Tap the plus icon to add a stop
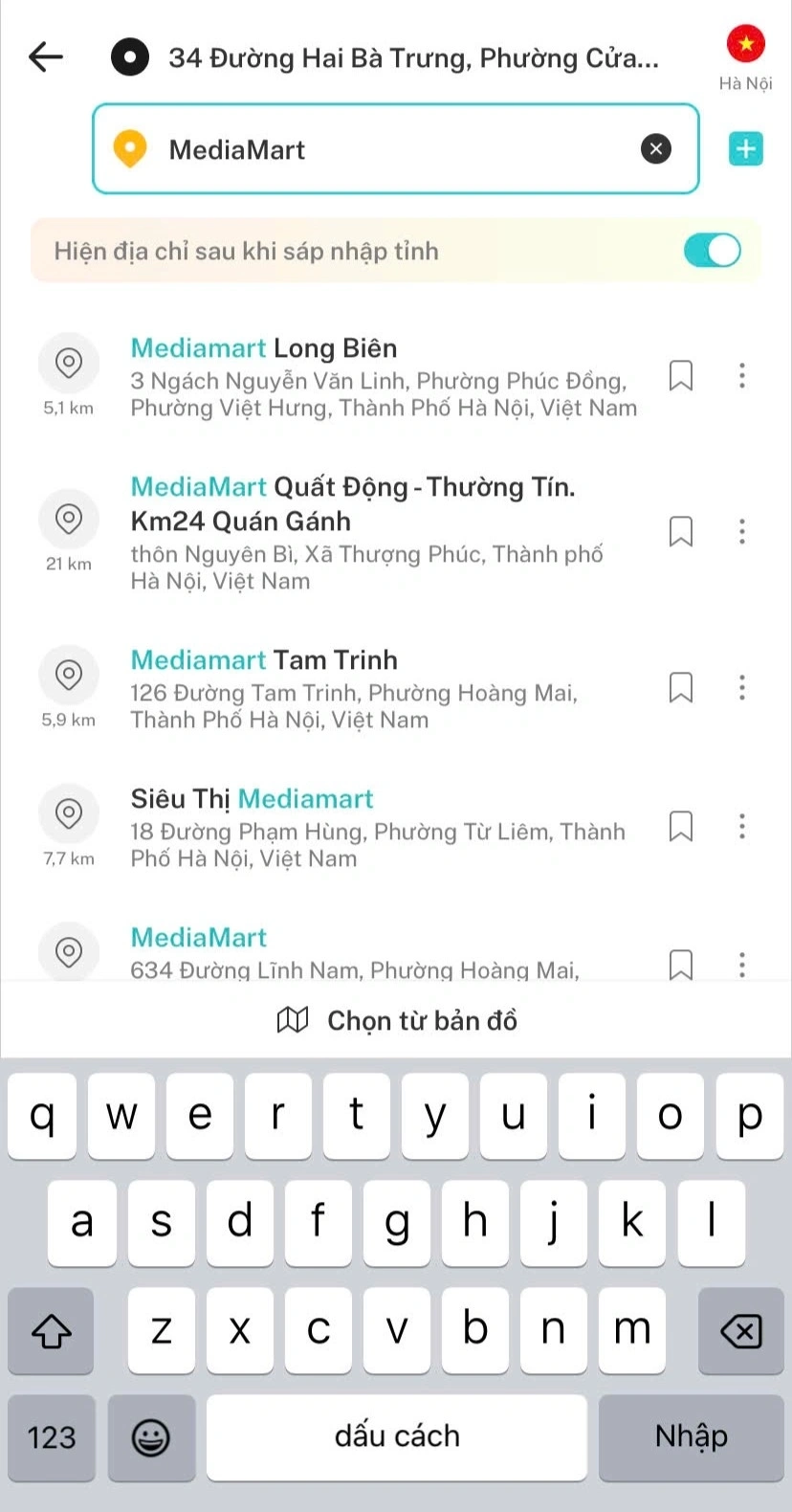The width and height of the screenshot is (792, 1512). pyautogui.click(x=745, y=148)
